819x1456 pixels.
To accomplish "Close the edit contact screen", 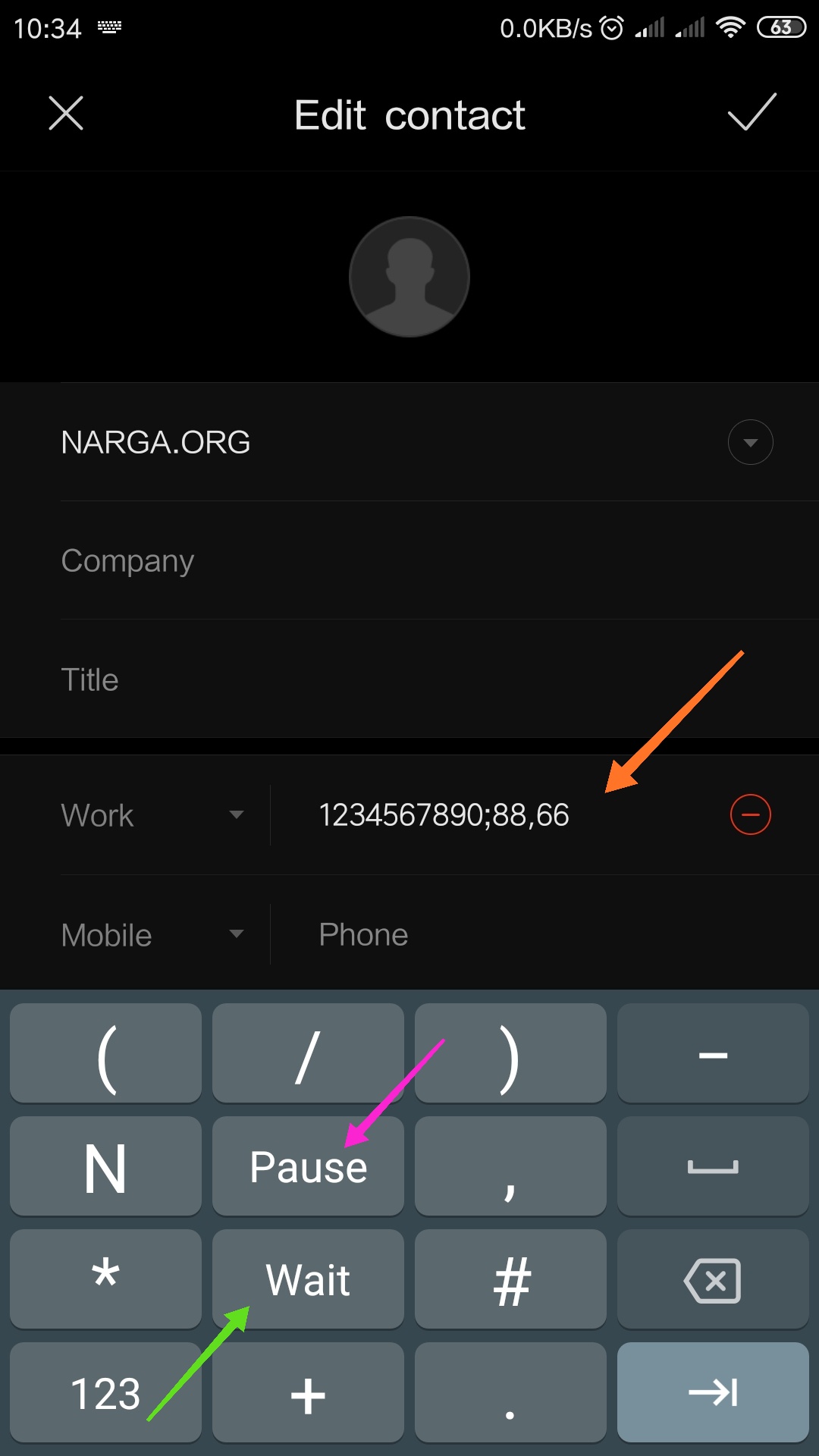I will (66, 114).
